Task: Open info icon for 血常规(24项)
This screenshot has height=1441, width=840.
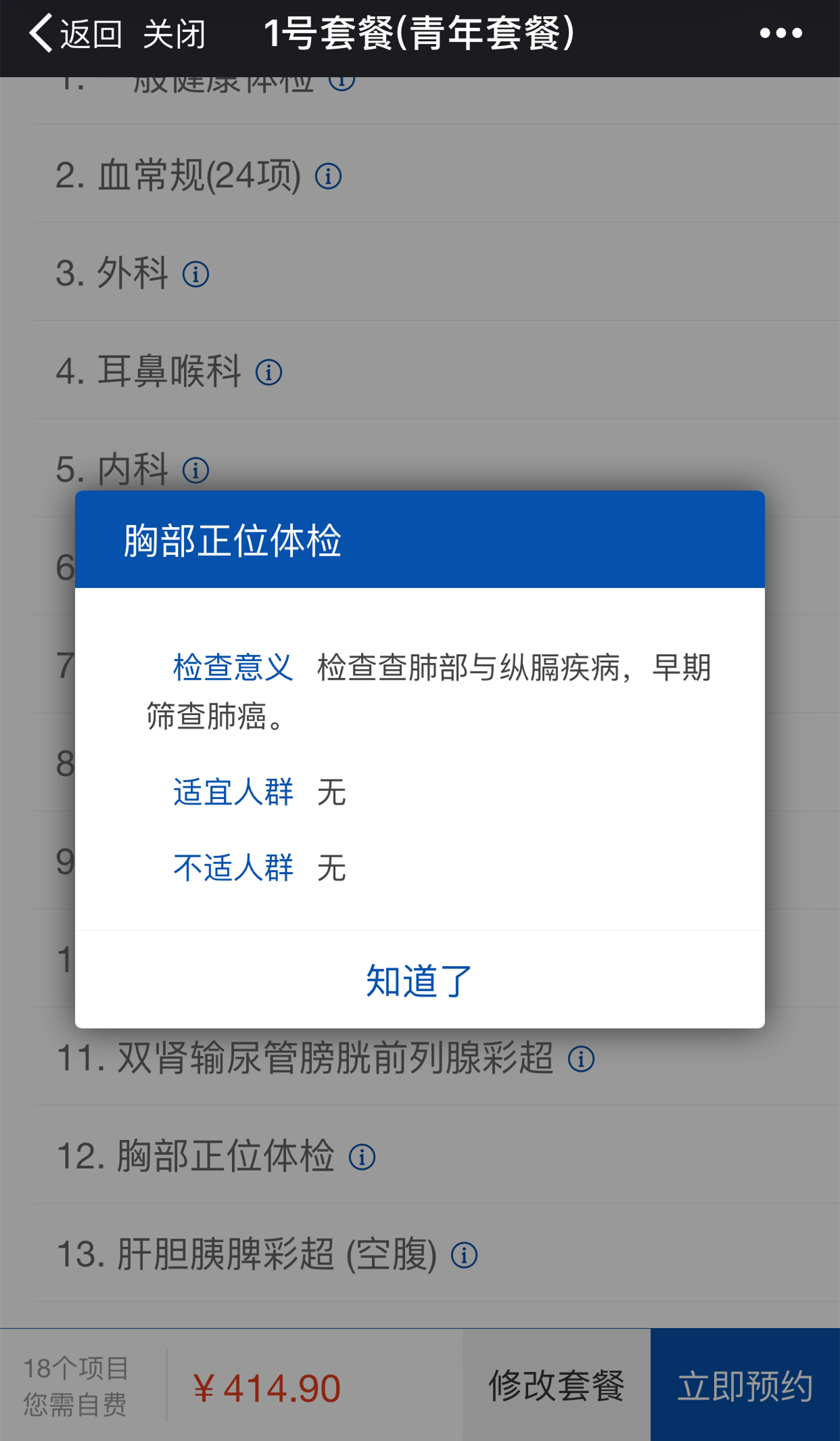Action: pos(329,177)
